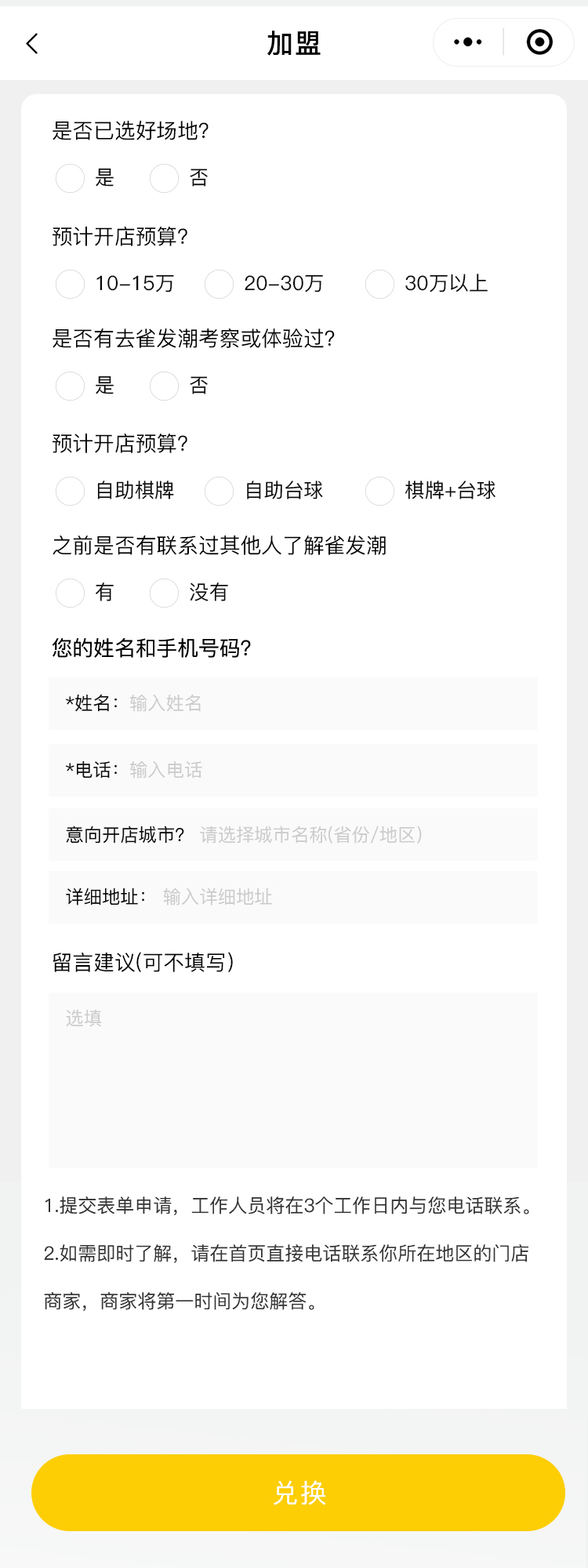Select 否 for 是否有去雀发潮考察或体验过

[x=164, y=386]
